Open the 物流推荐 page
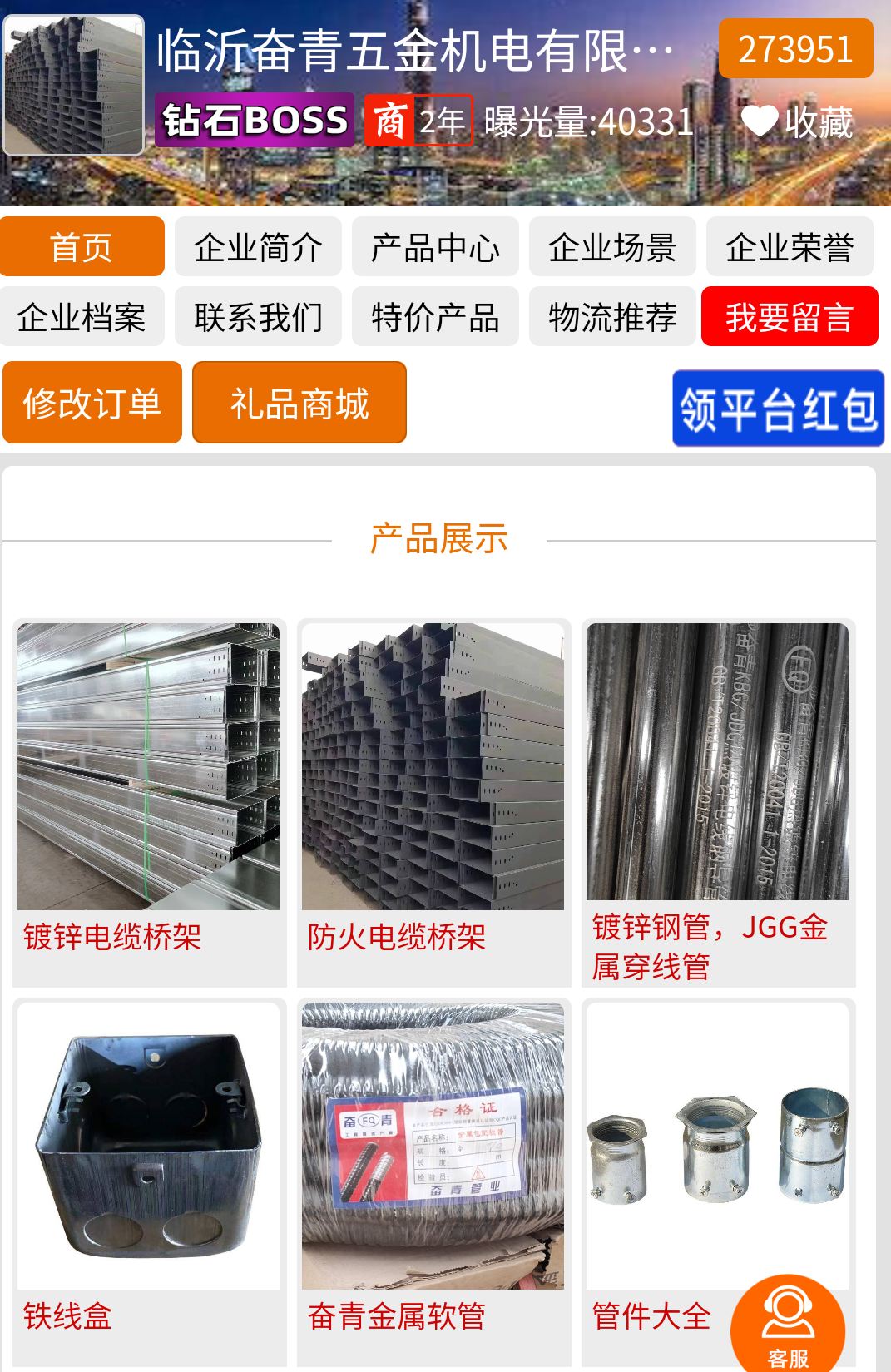The height and width of the screenshot is (1372, 891). click(612, 317)
